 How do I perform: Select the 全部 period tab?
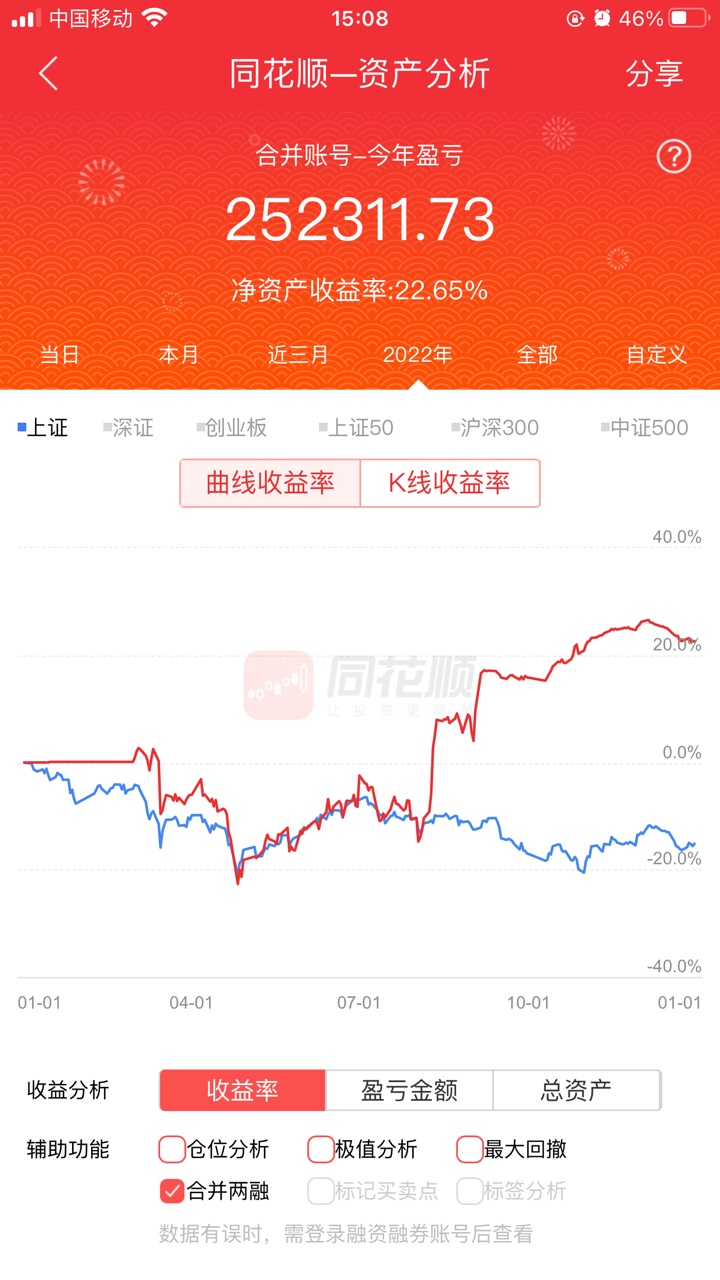pyautogui.click(x=537, y=355)
